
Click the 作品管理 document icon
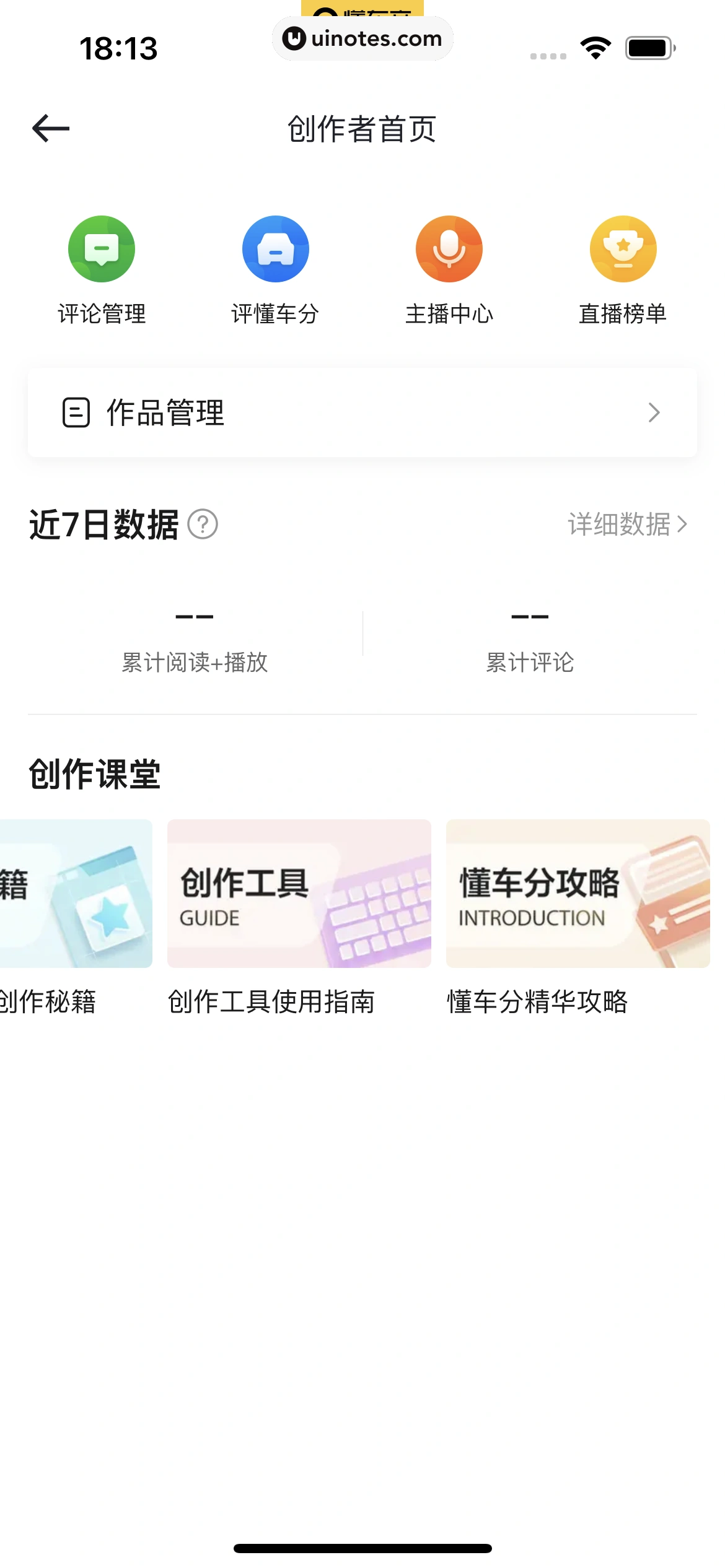pyautogui.click(x=77, y=413)
